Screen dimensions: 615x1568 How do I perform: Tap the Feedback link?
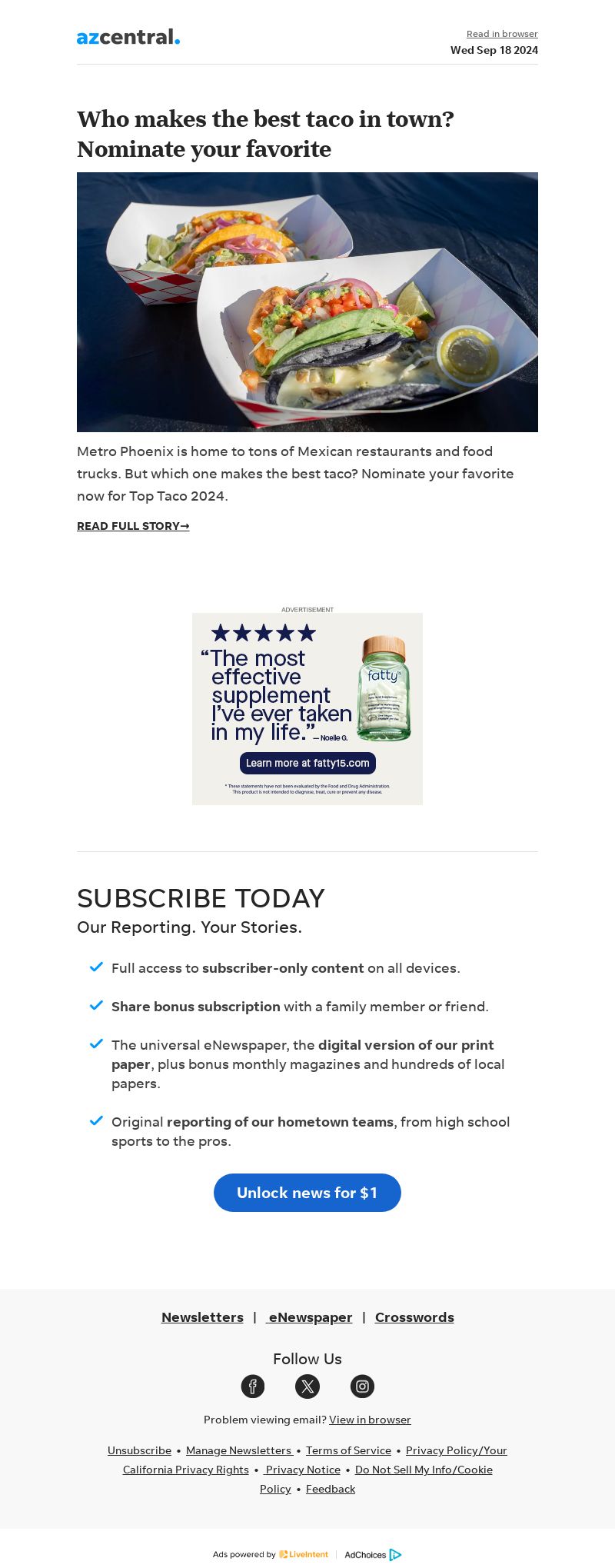331,1489
